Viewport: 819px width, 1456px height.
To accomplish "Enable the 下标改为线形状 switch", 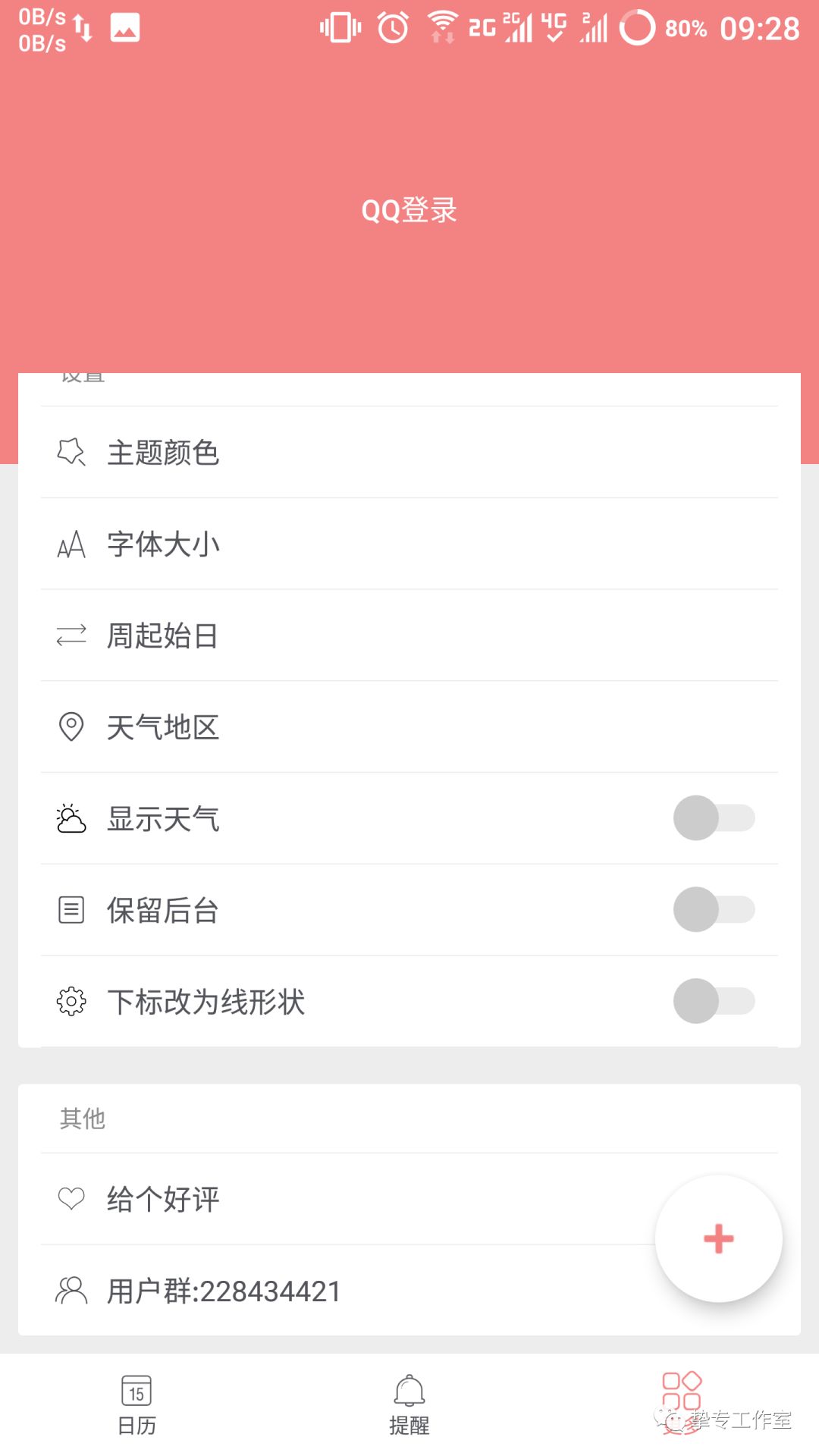I will pos(714,1002).
